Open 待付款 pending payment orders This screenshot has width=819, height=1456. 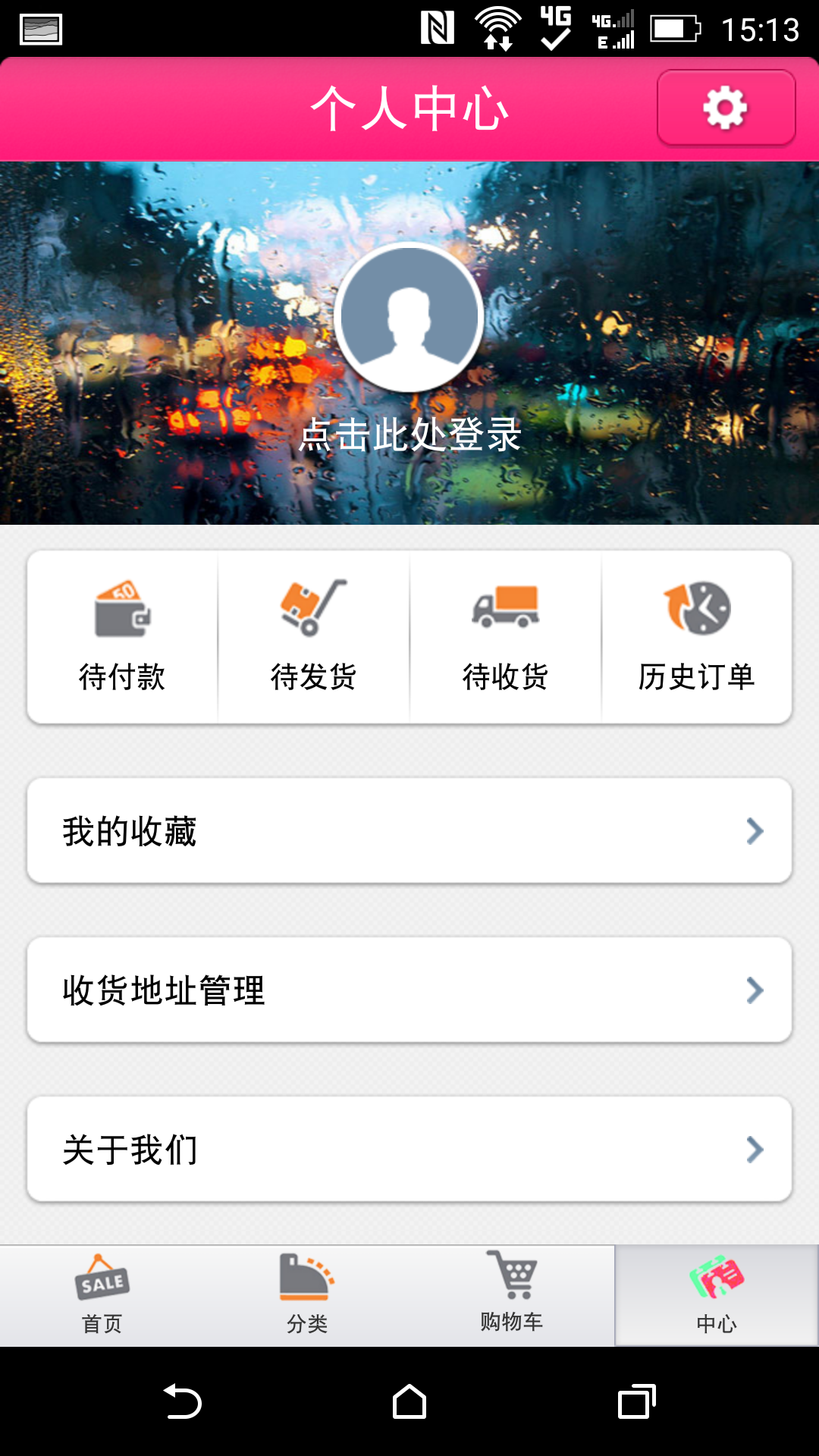pyautogui.click(x=122, y=637)
